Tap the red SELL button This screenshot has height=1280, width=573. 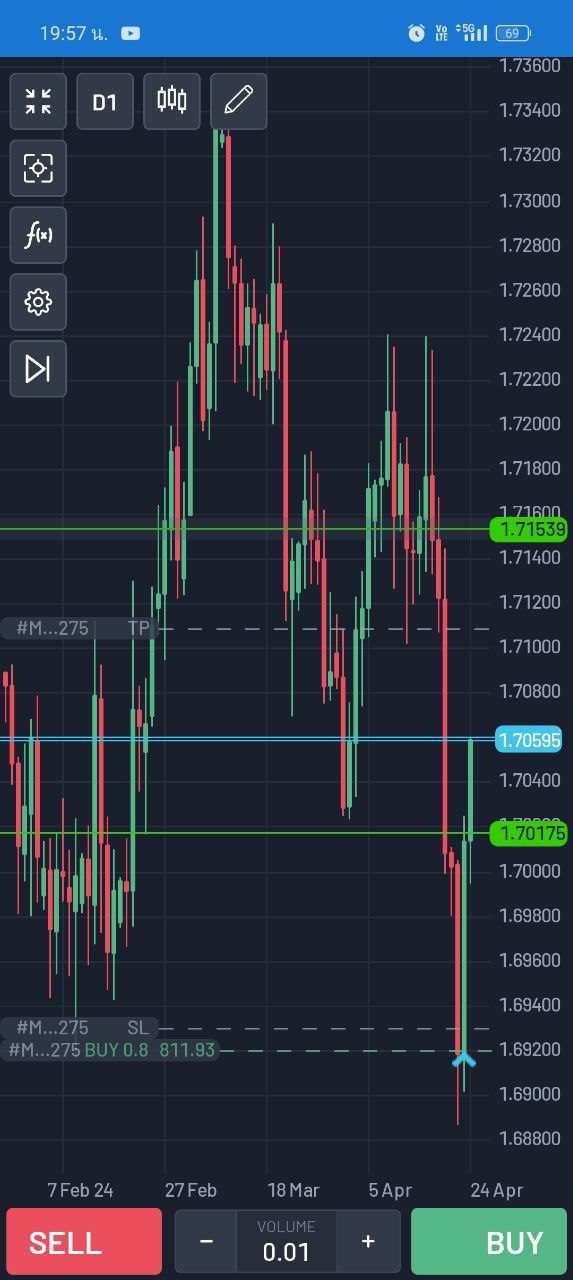[x=84, y=1242]
